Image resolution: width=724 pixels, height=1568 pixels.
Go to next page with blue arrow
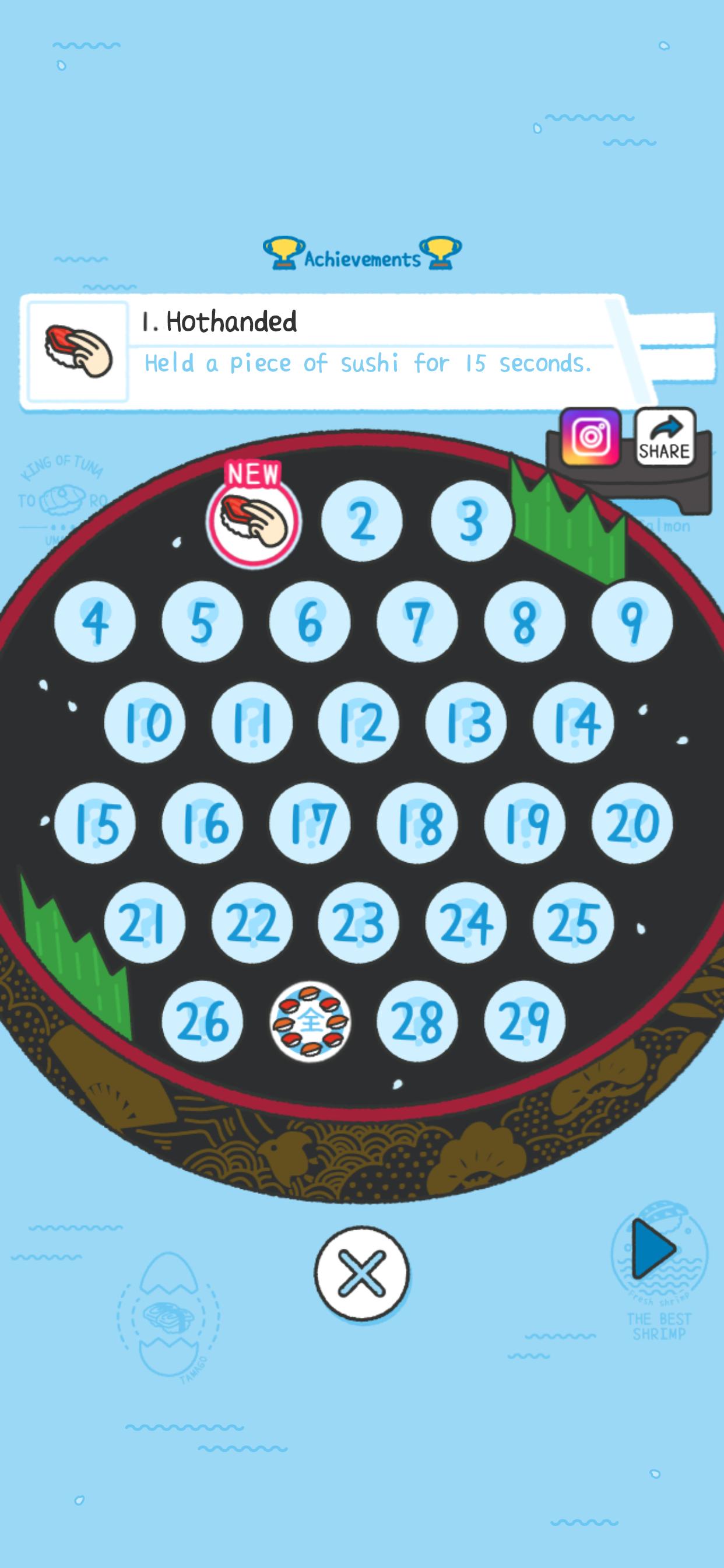pos(653,1248)
